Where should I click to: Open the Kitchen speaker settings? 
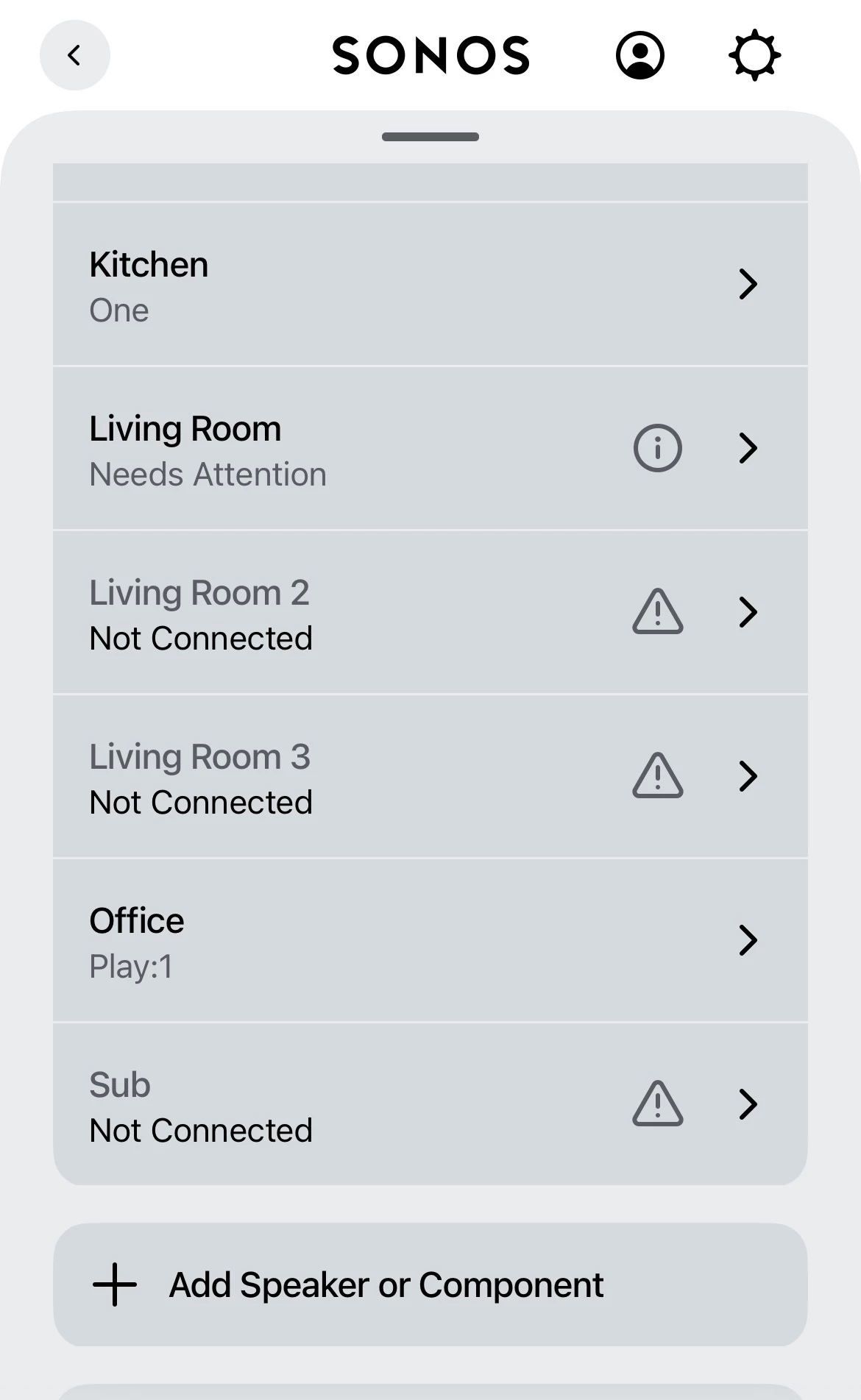coord(430,285)
